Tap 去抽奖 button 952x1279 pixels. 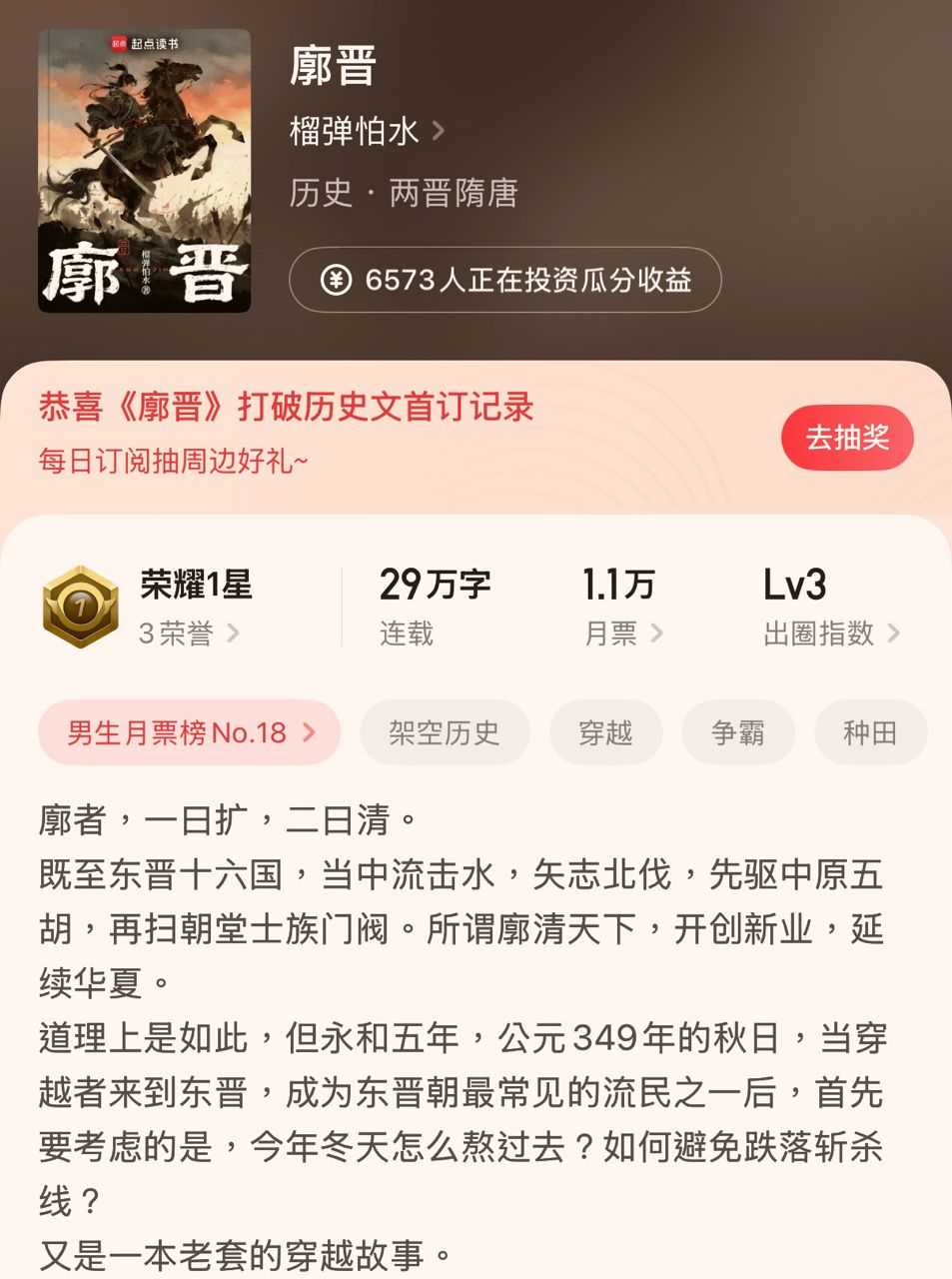tap(846, 438)
